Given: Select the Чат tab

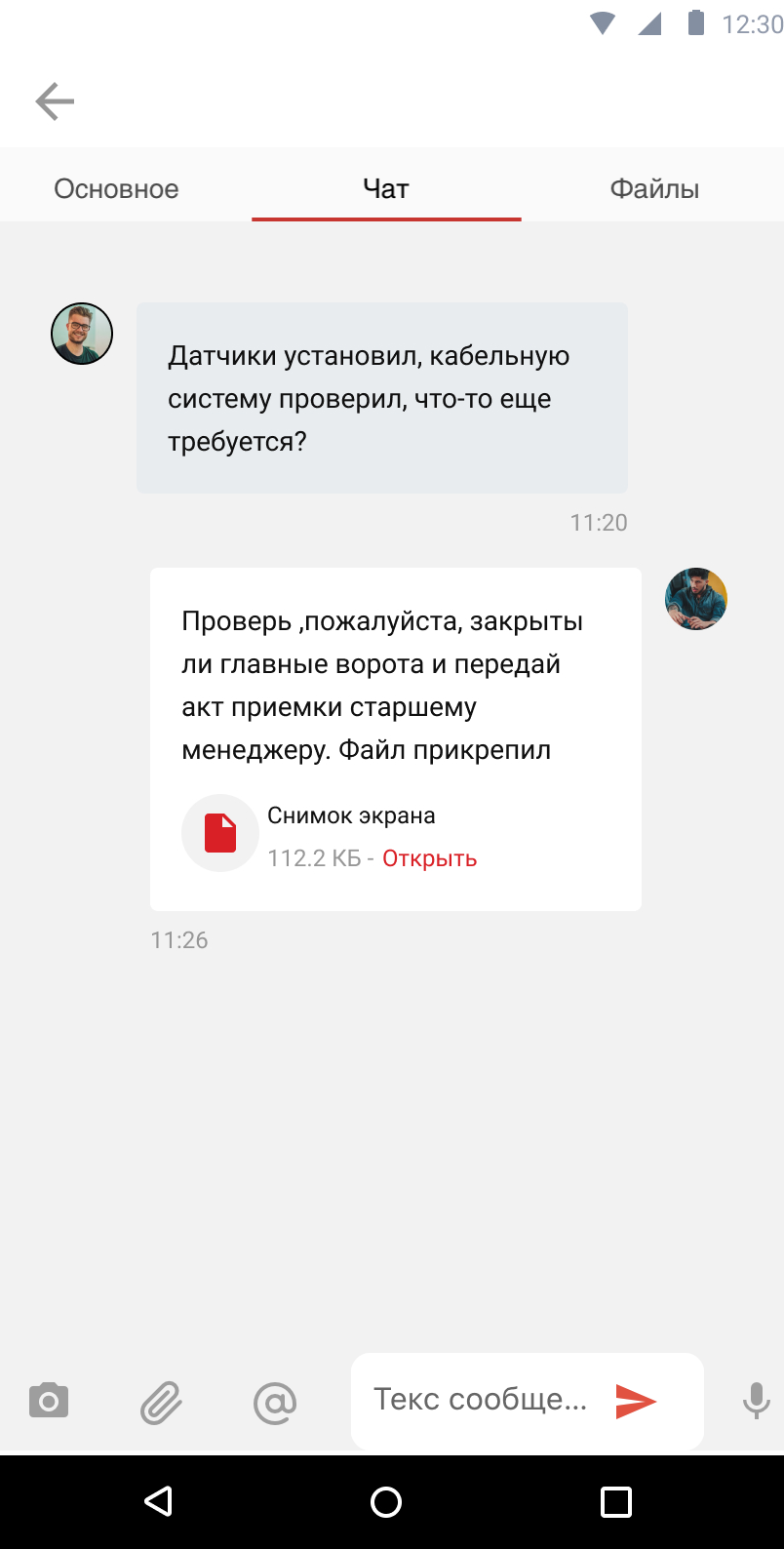Looking at the screenshot, I should (386, 188).
